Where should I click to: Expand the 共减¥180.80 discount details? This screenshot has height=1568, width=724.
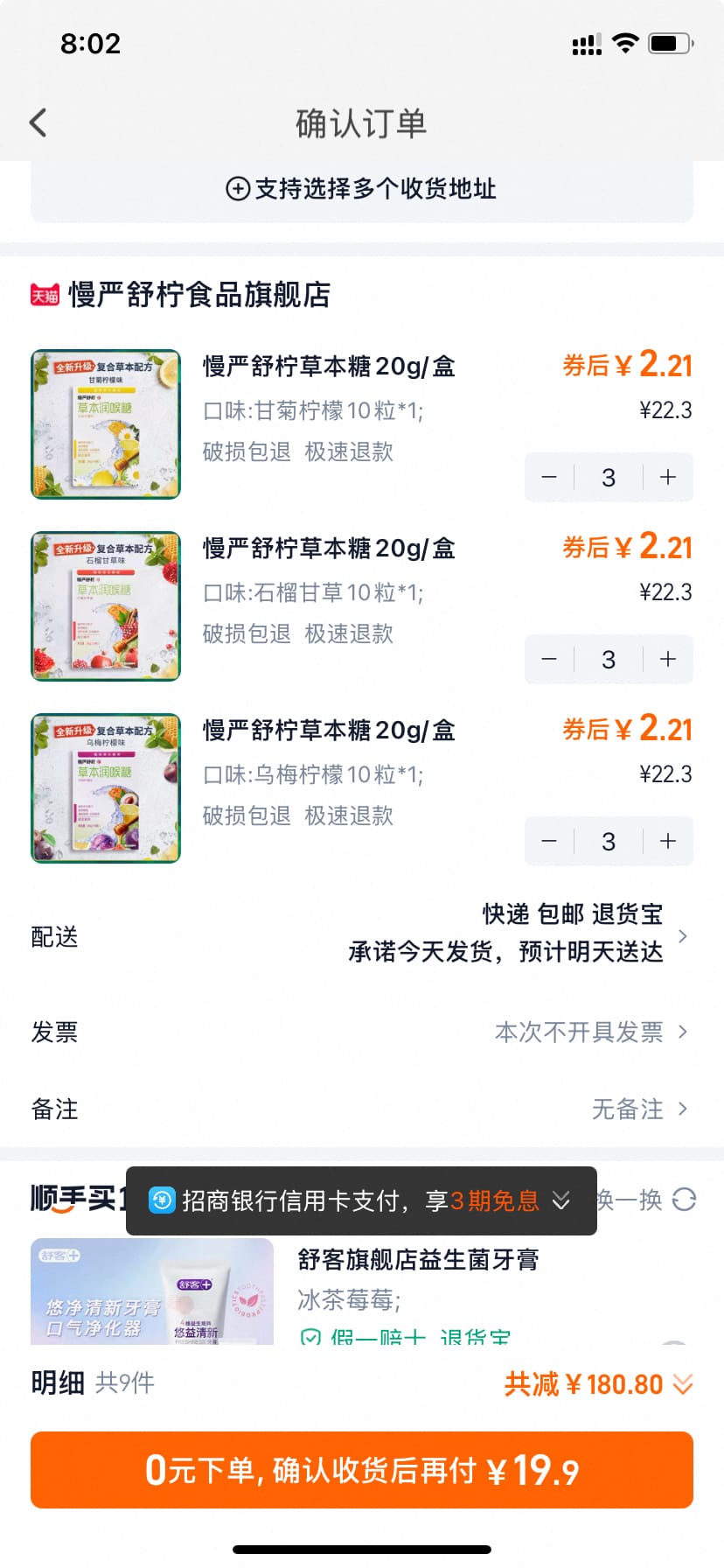pyautogui.click(x=683, y=1383)
